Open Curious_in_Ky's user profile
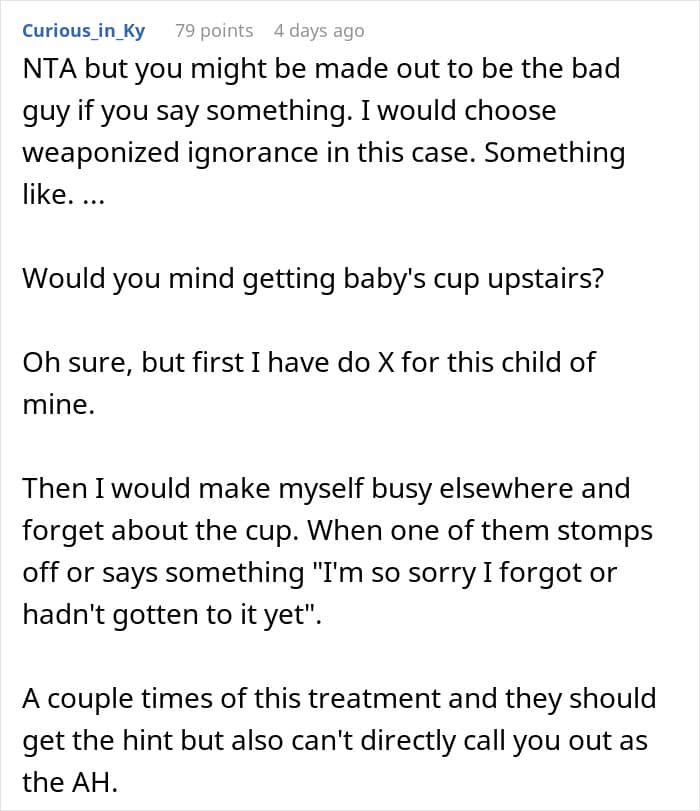 (x=83, y=31)
